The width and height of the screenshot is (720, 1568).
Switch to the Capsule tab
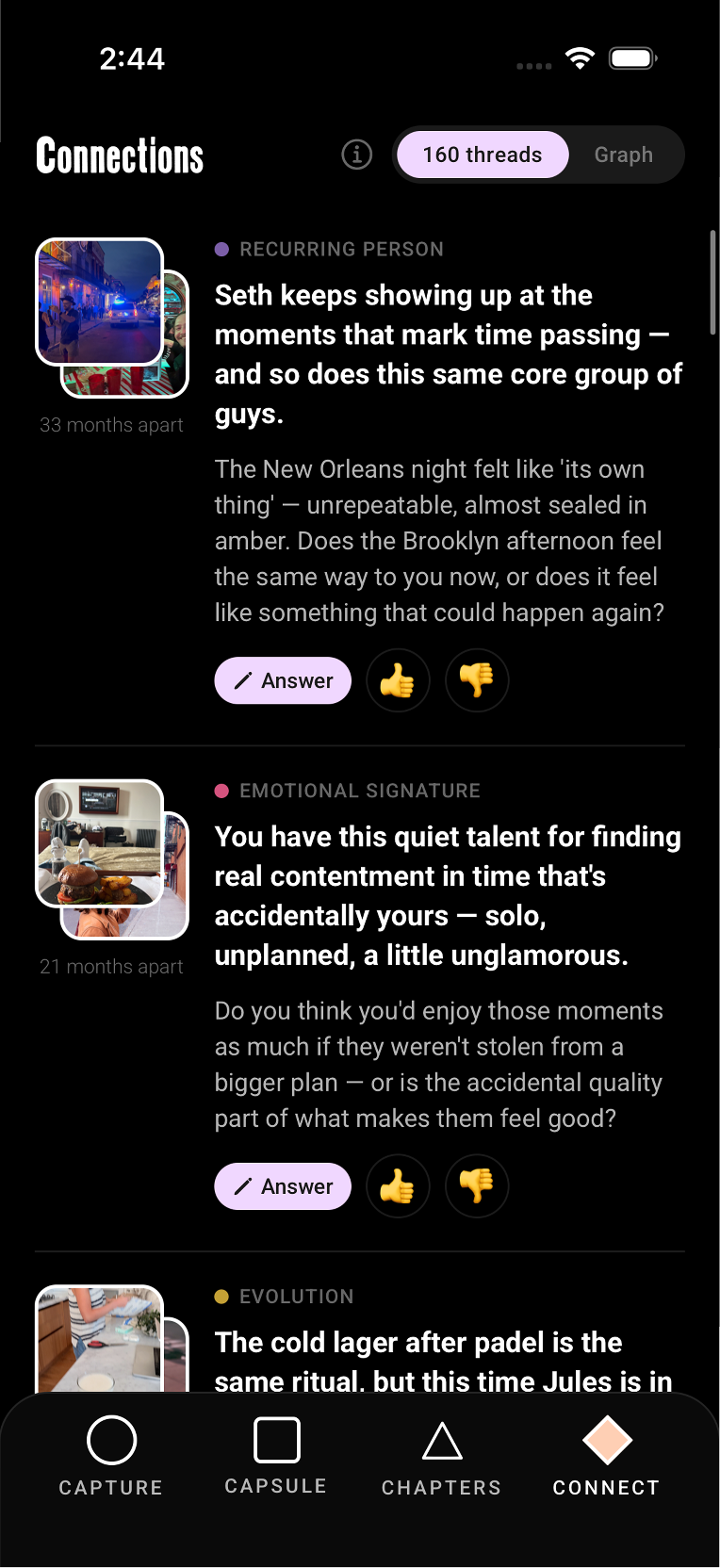276,1456
